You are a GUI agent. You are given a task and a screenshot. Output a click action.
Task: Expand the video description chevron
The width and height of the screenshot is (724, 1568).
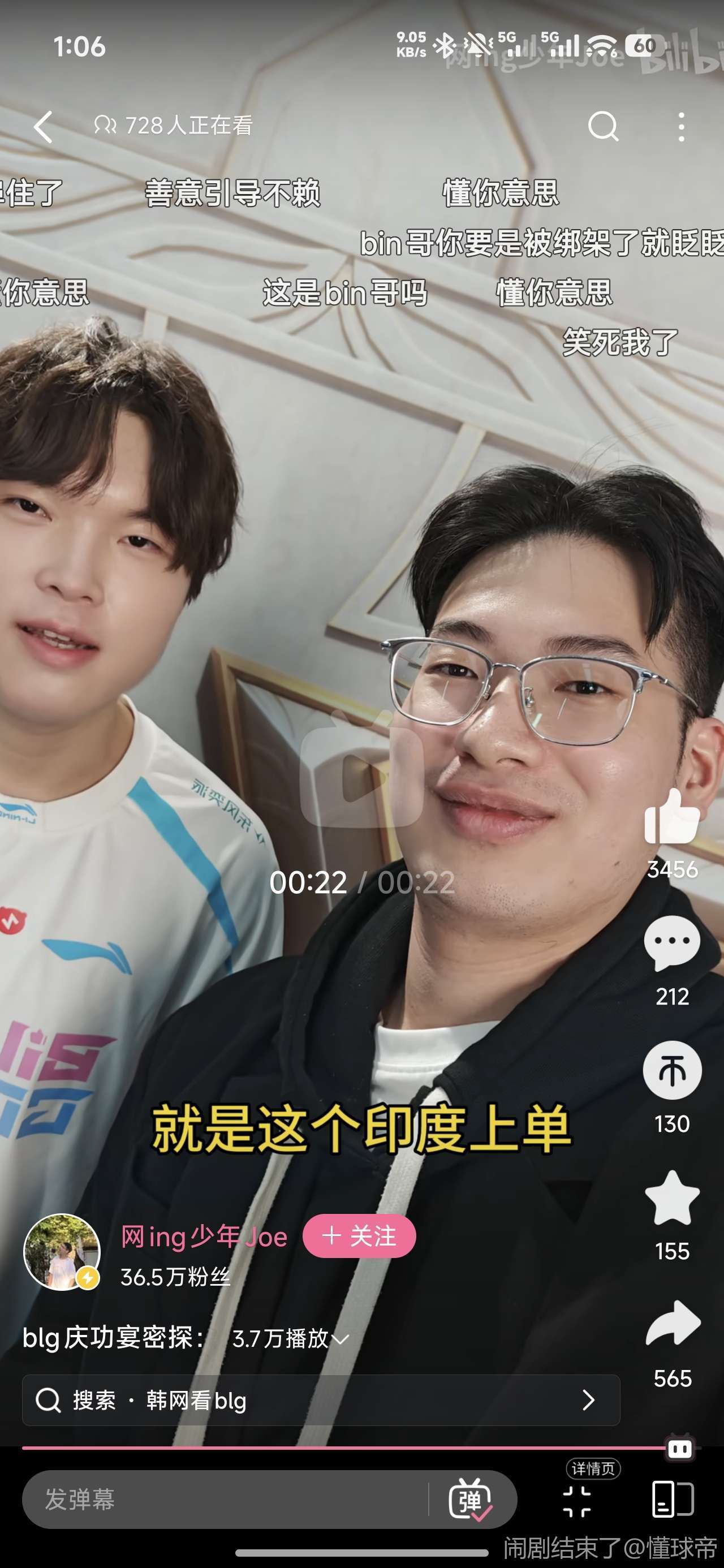pos(341,1338)
